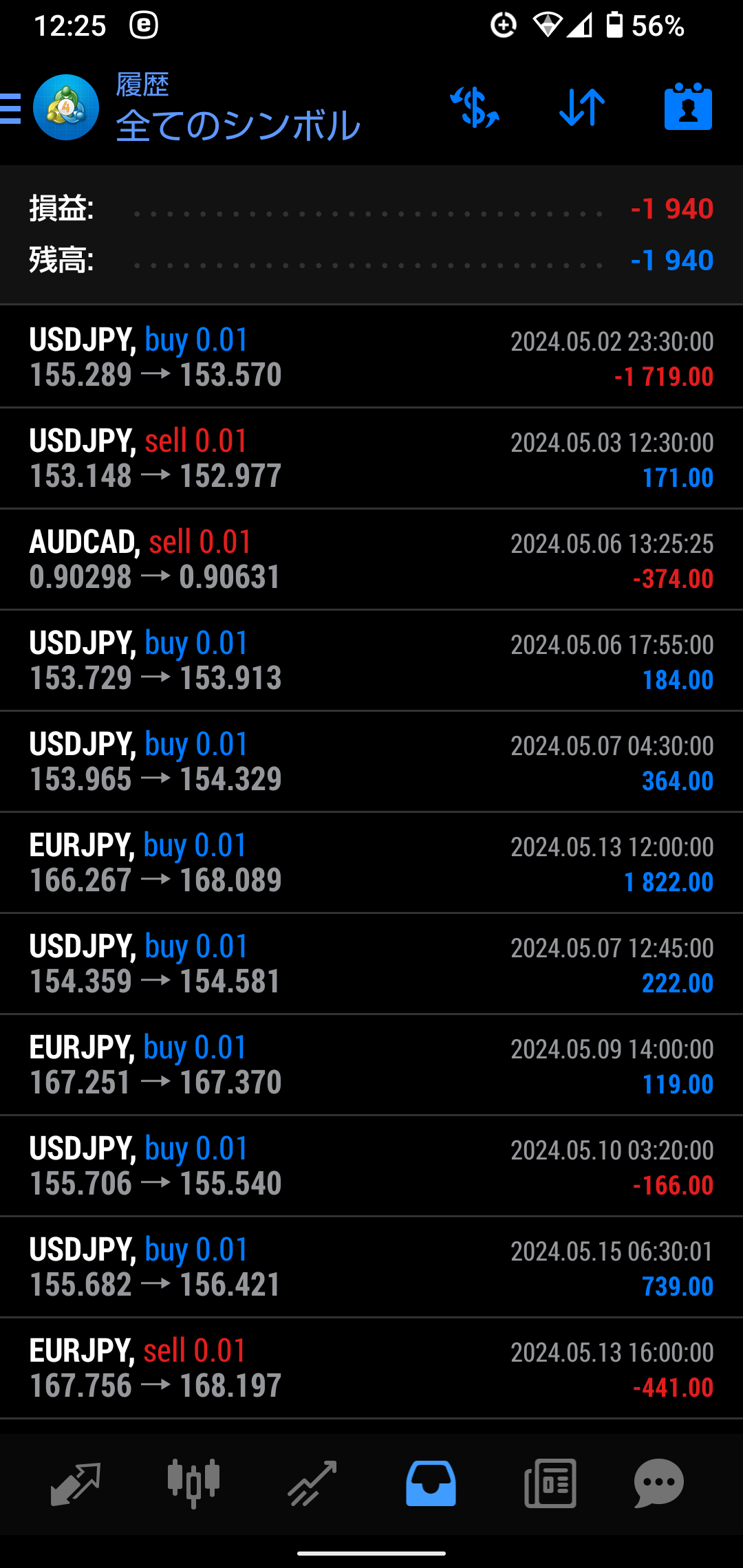743x1568 pixels.
Task: Open the AUDCAD sell trade row
Action: [371, 559]
